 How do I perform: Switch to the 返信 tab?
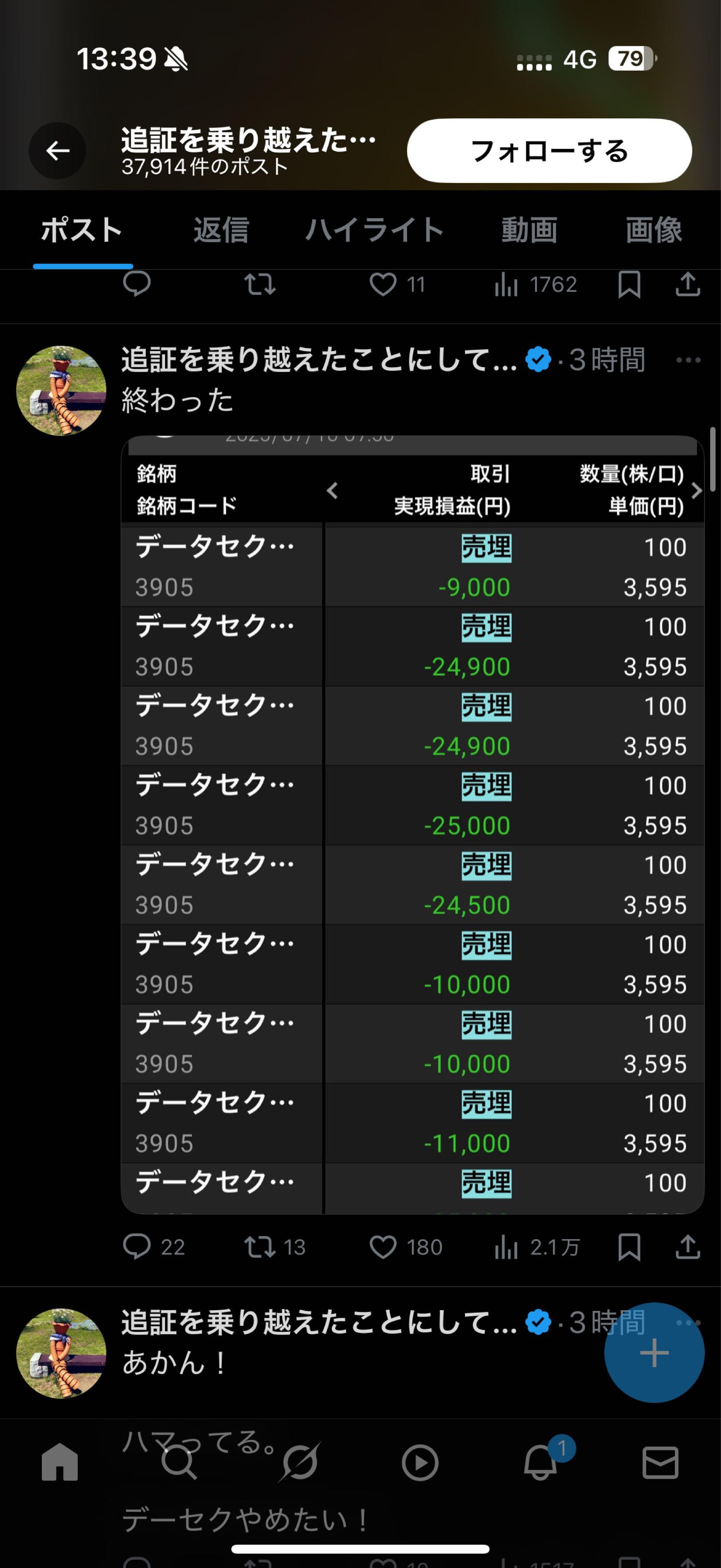221,231
